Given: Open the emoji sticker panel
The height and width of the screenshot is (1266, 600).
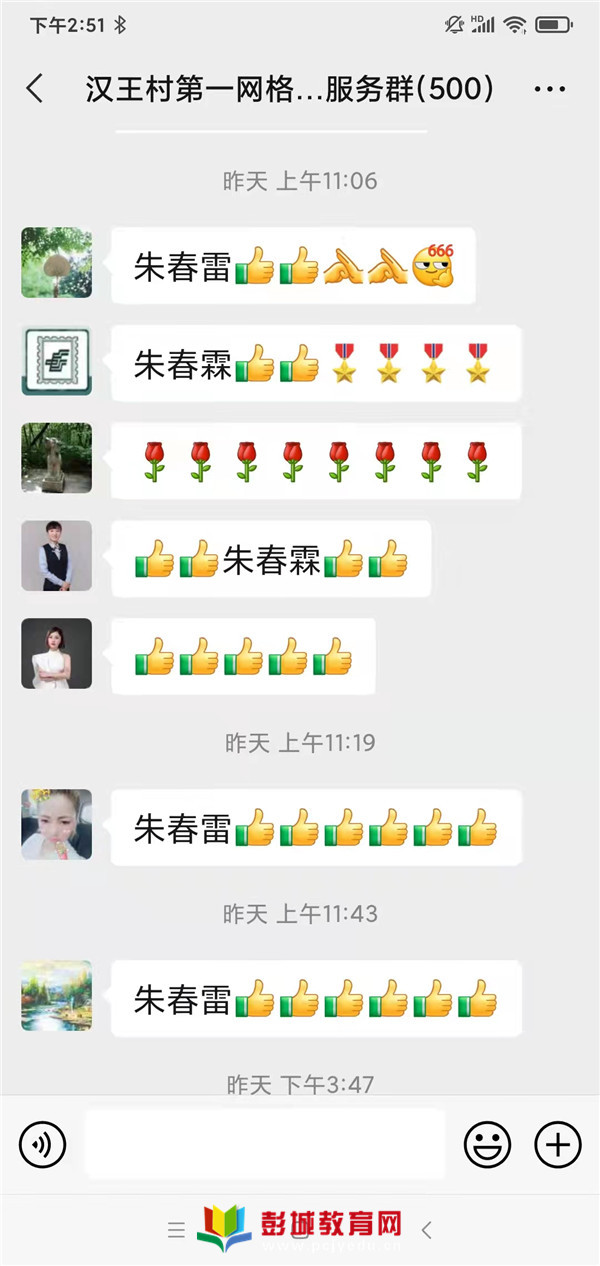Looking at the screenshot, I should pyautogui.click(x=487, y=1145).
